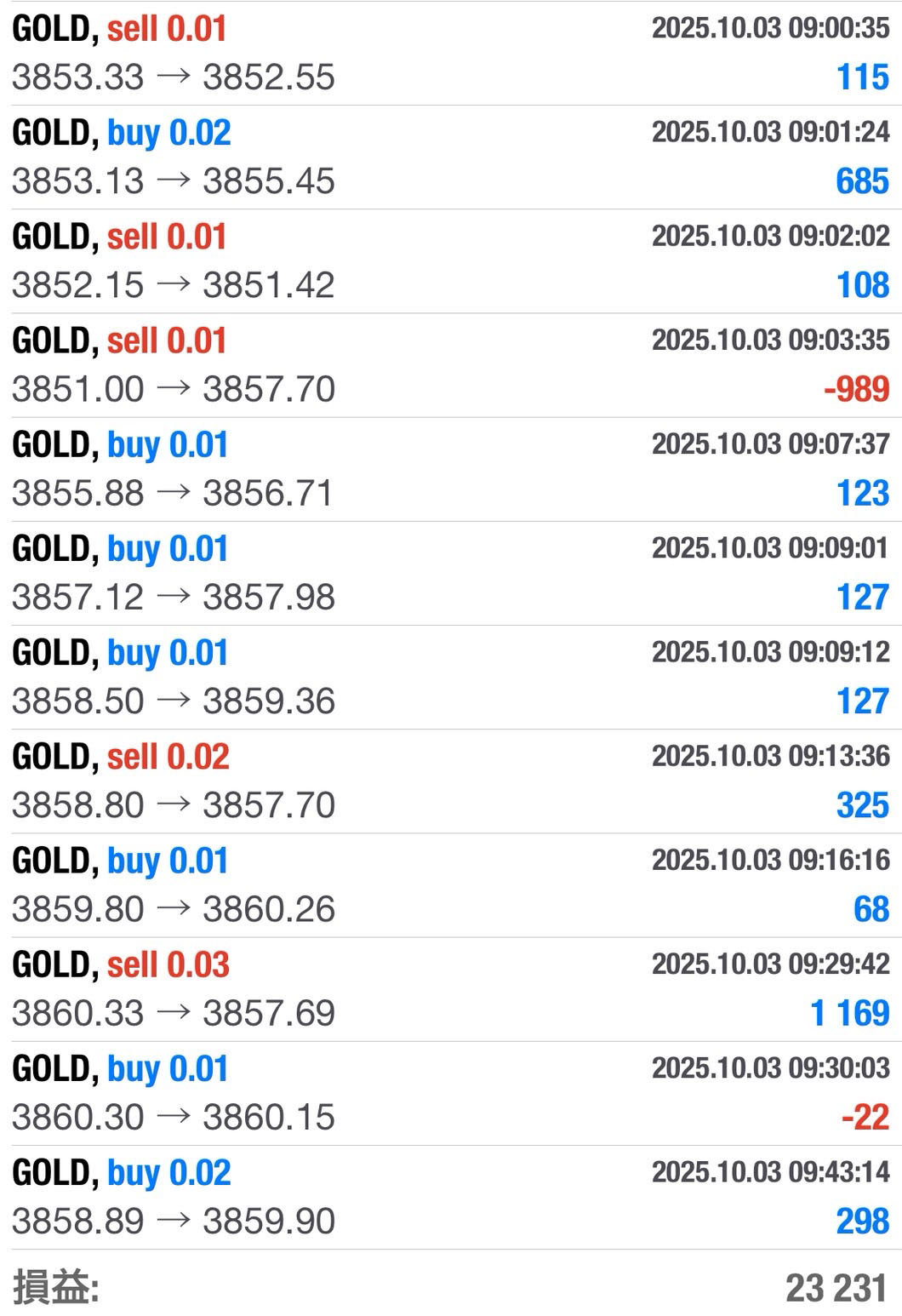Screen dimensions: 902x1316
Task: View the sell 0.02 trade from 09:13:36
Action: 451,780
